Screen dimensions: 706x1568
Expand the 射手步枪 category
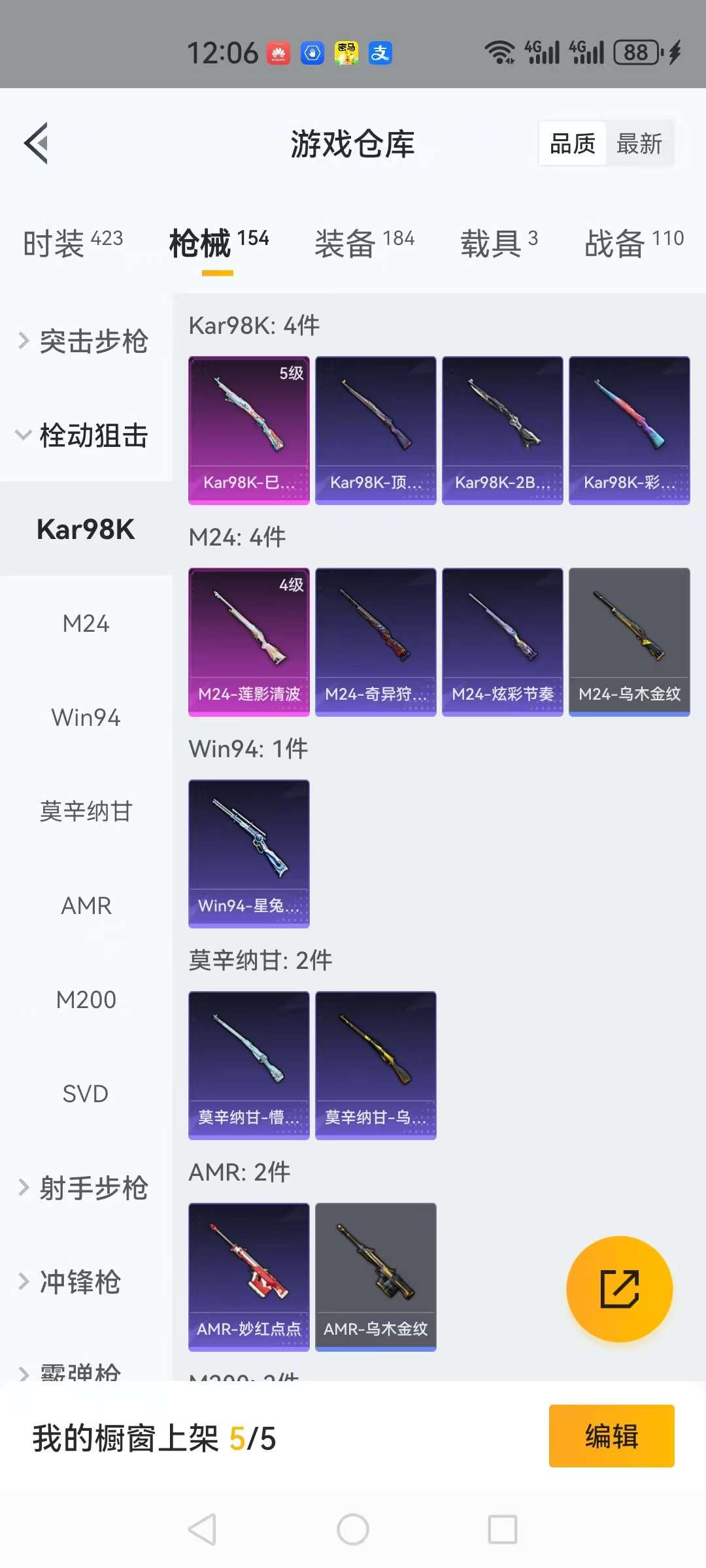[85, 1188]
